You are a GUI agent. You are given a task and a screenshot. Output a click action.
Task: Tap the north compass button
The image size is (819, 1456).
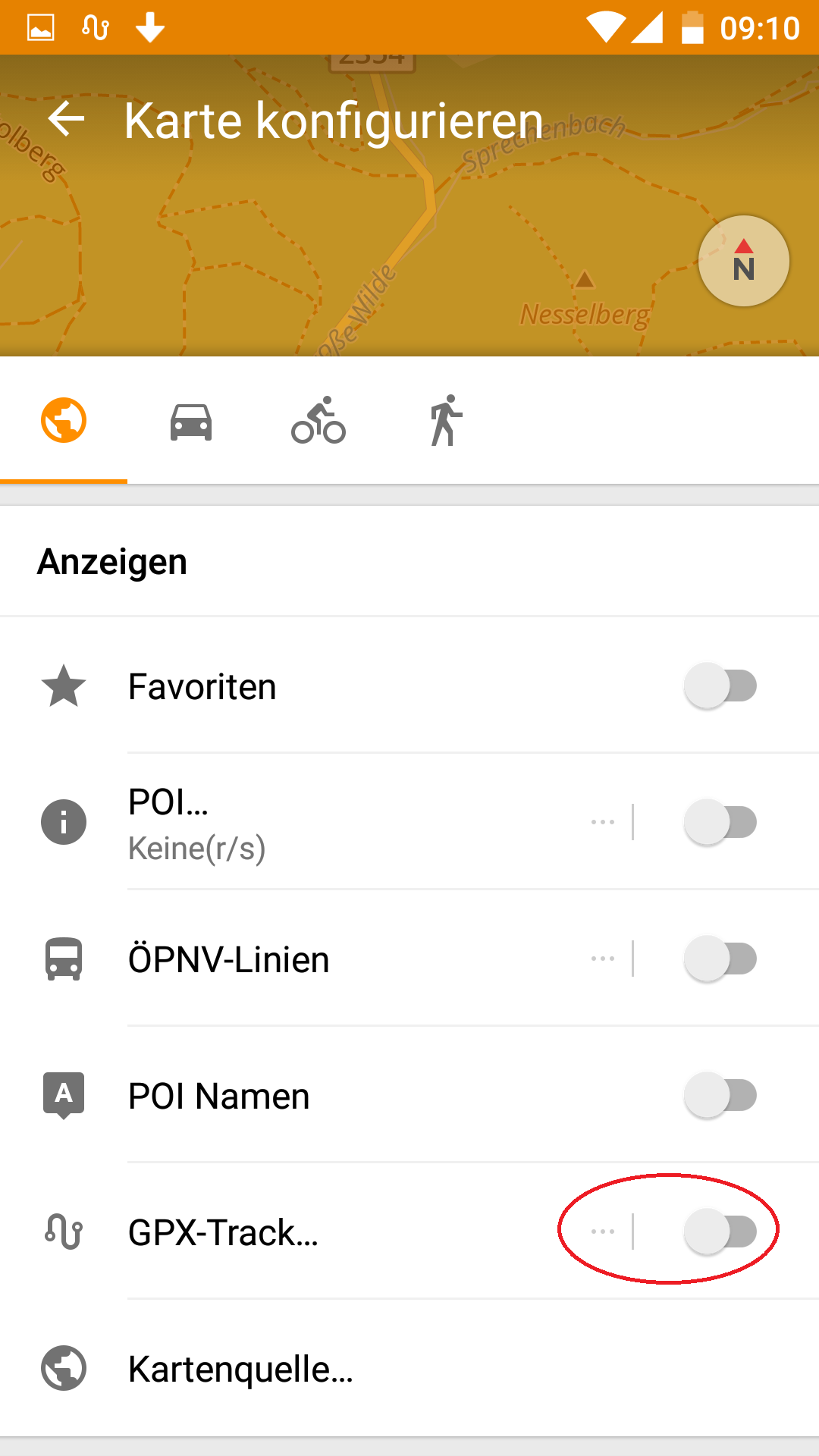743,261
